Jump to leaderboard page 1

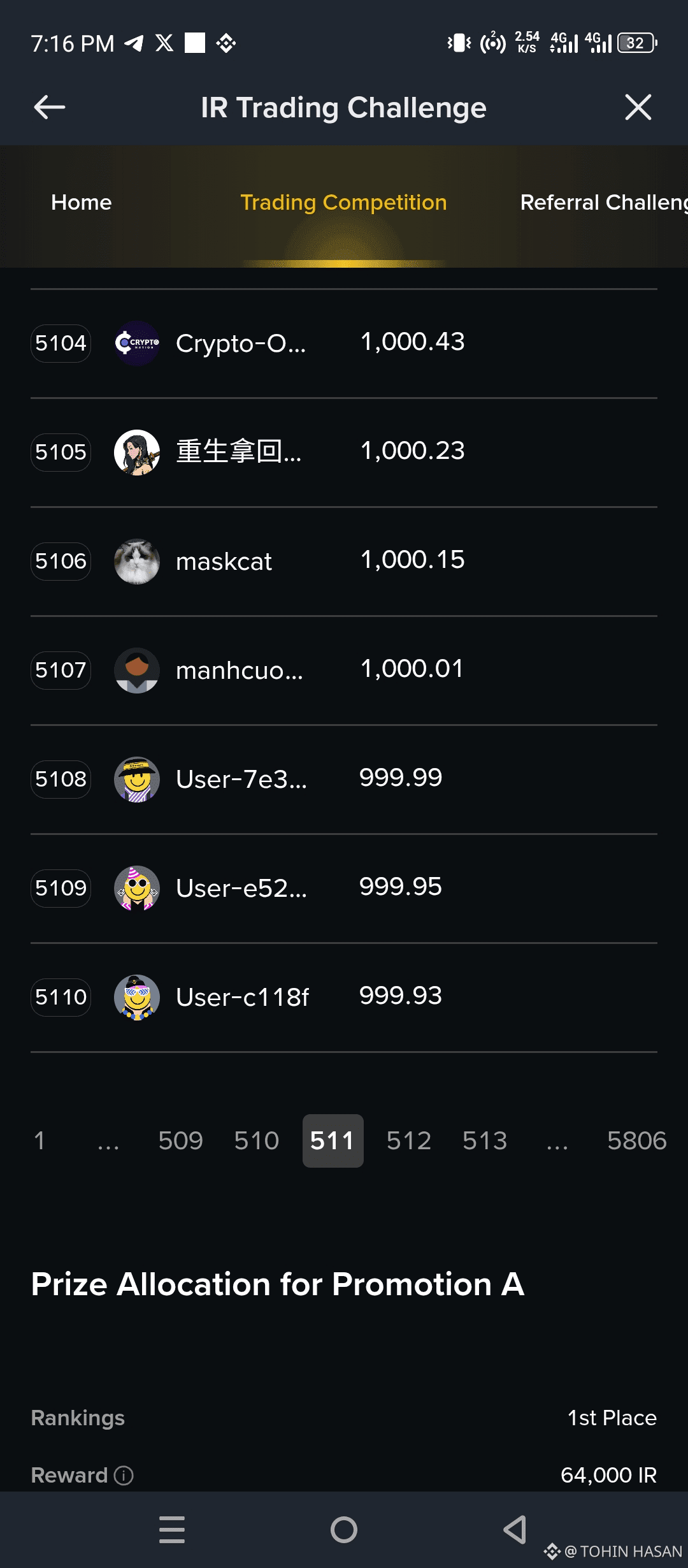(39, 1140)
